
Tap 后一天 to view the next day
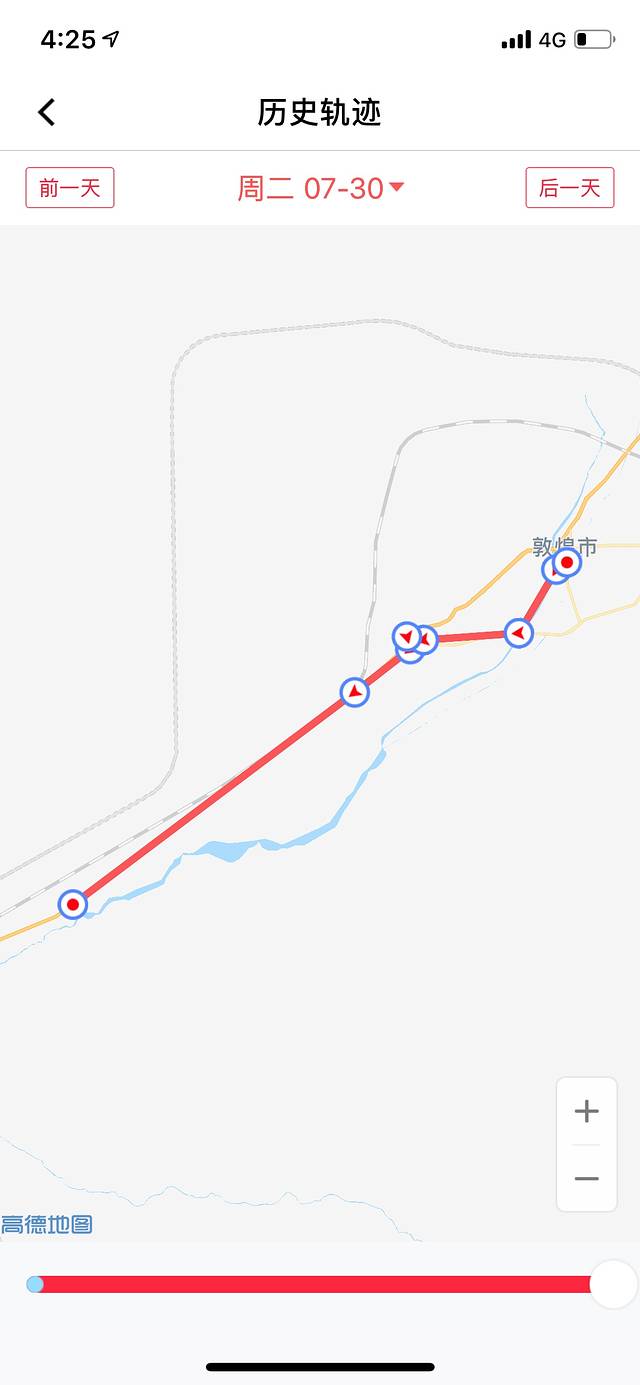pyautogui.click(x=569, y=188)
